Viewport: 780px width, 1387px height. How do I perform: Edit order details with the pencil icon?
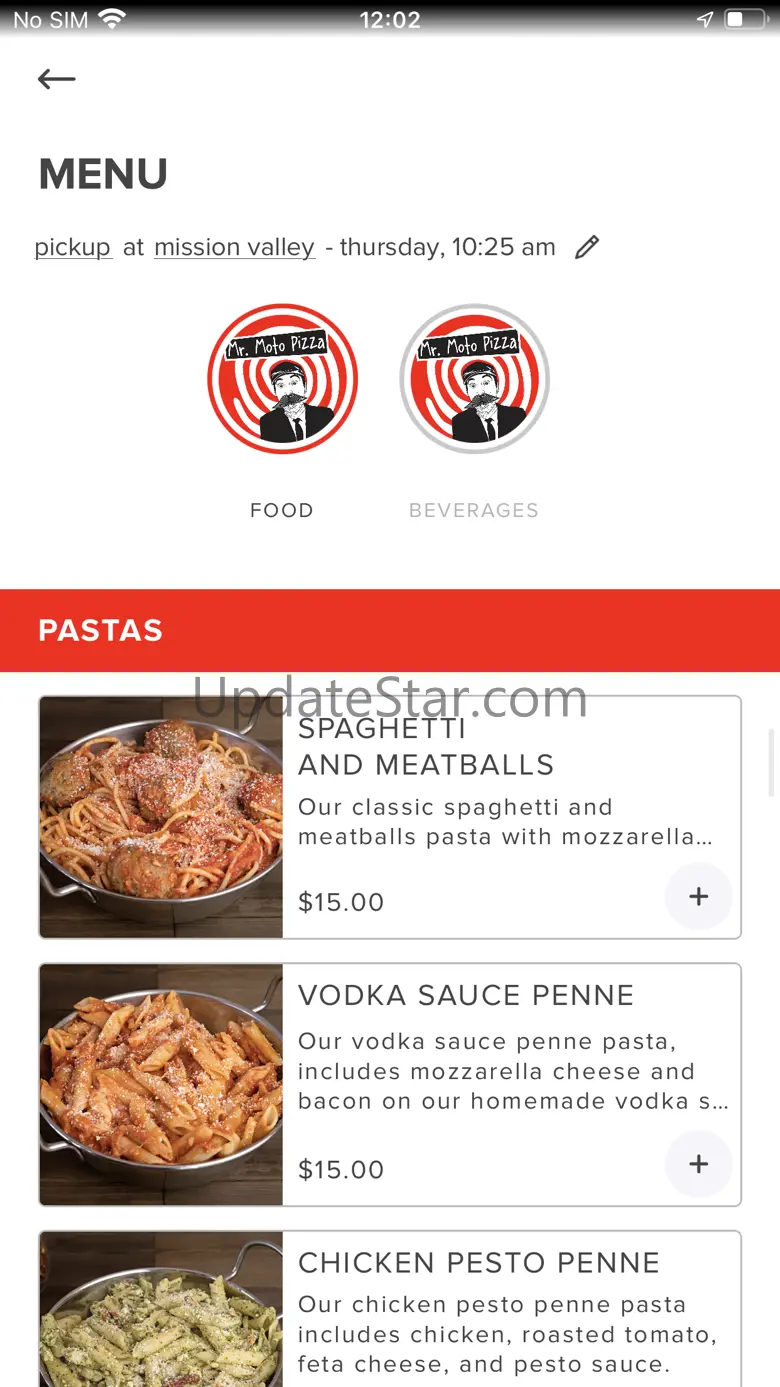587,247
